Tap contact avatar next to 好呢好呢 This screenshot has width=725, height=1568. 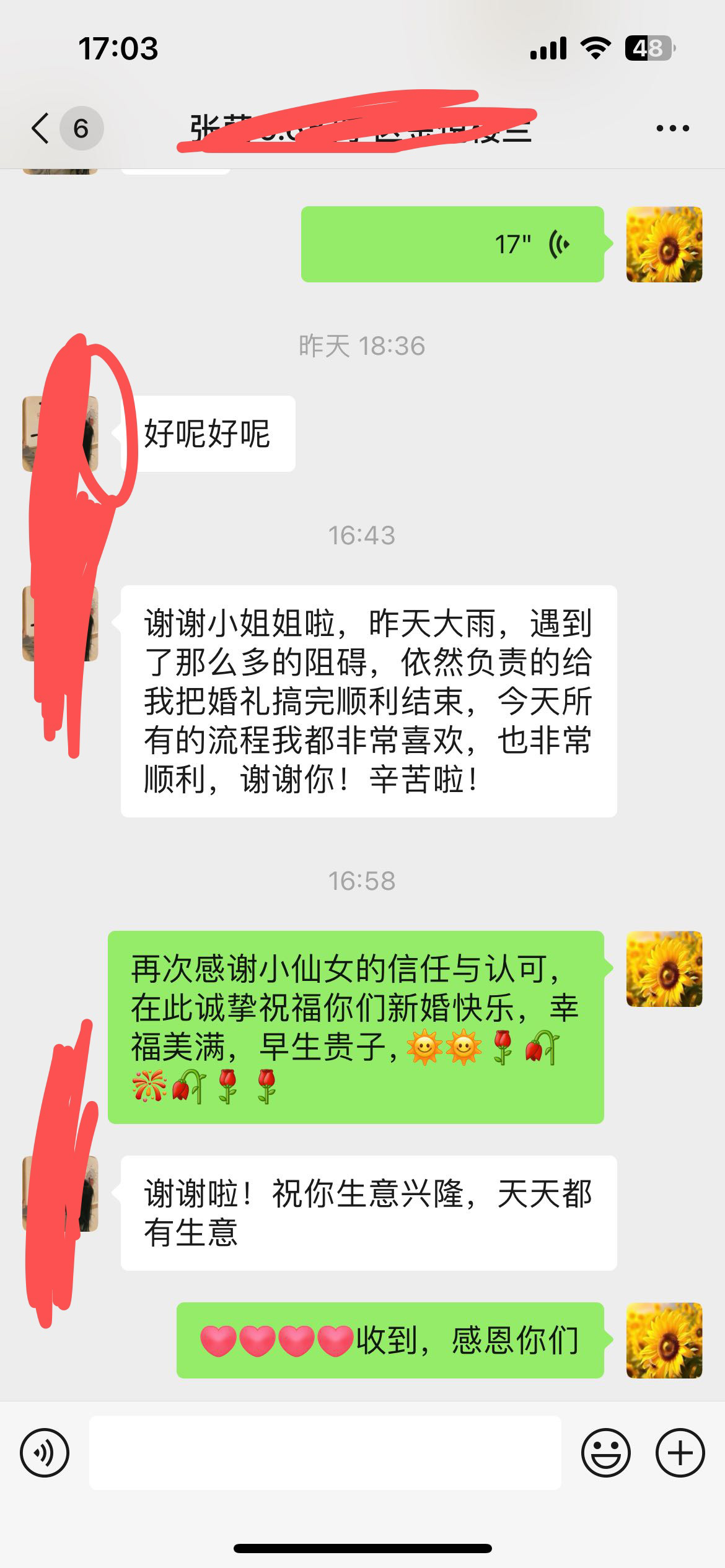pyautogui.click(x=60, y=433)
